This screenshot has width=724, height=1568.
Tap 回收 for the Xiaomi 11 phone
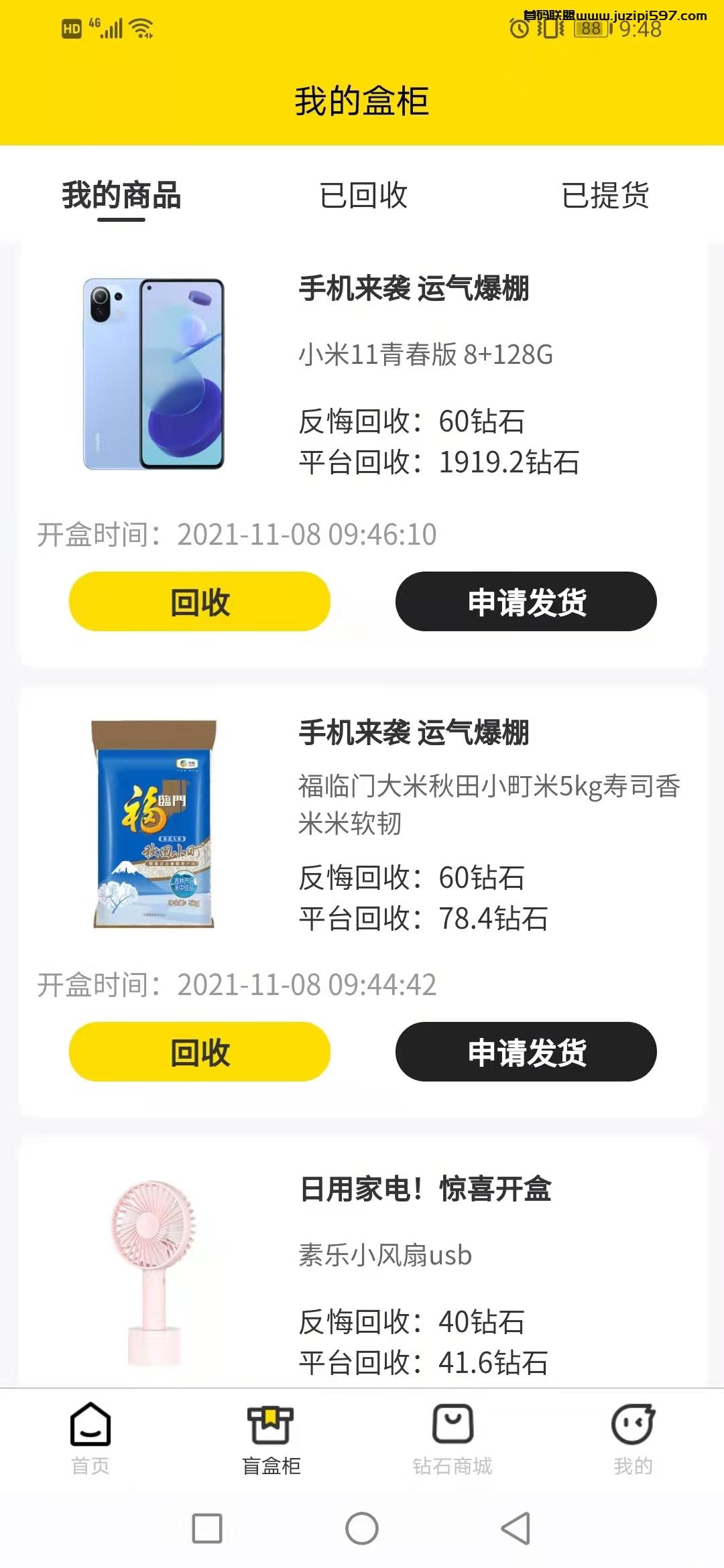click(x=198, y=602)
